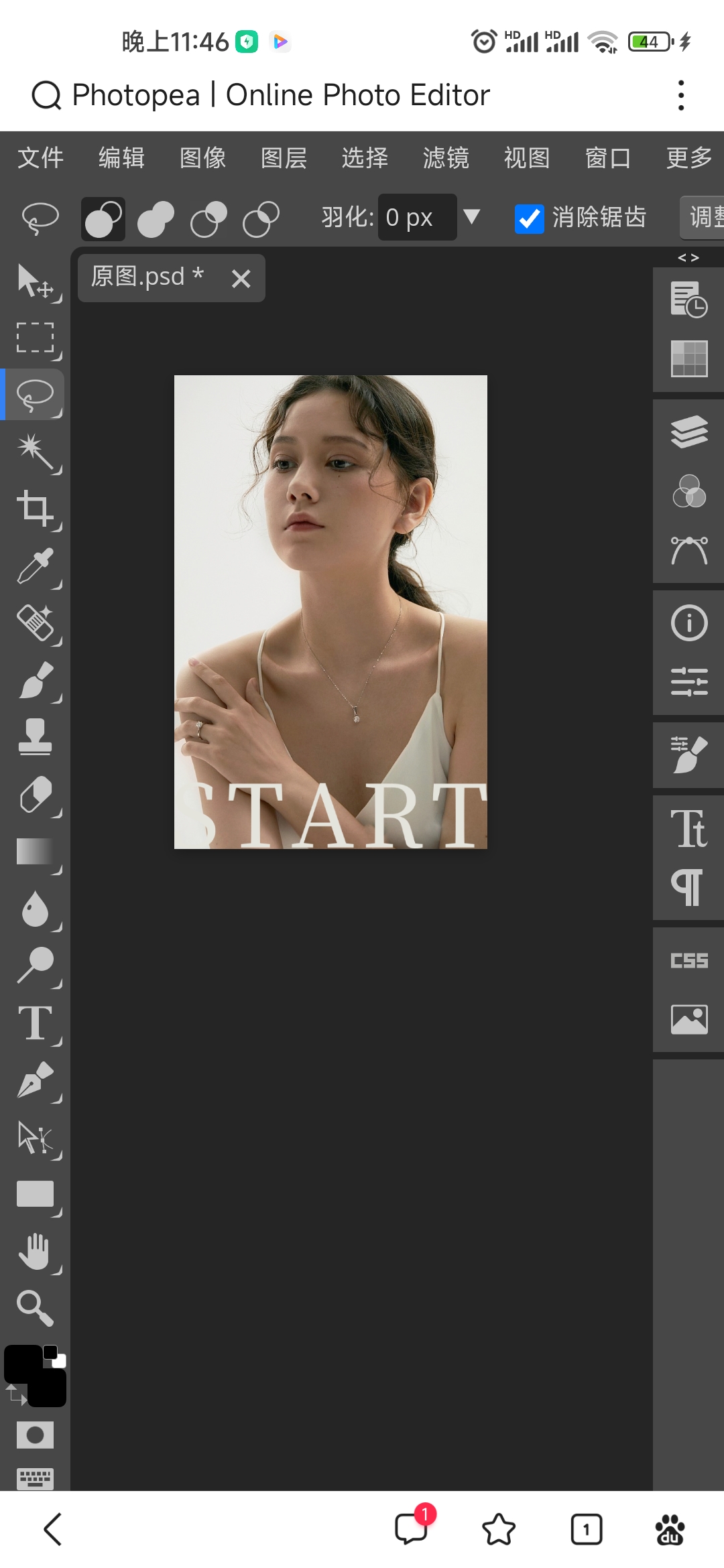Image resolution: width=724 pixels, height=1568 pixels.
Task: Expand the 羽化 value dropdown arrow
Action: 472,216
